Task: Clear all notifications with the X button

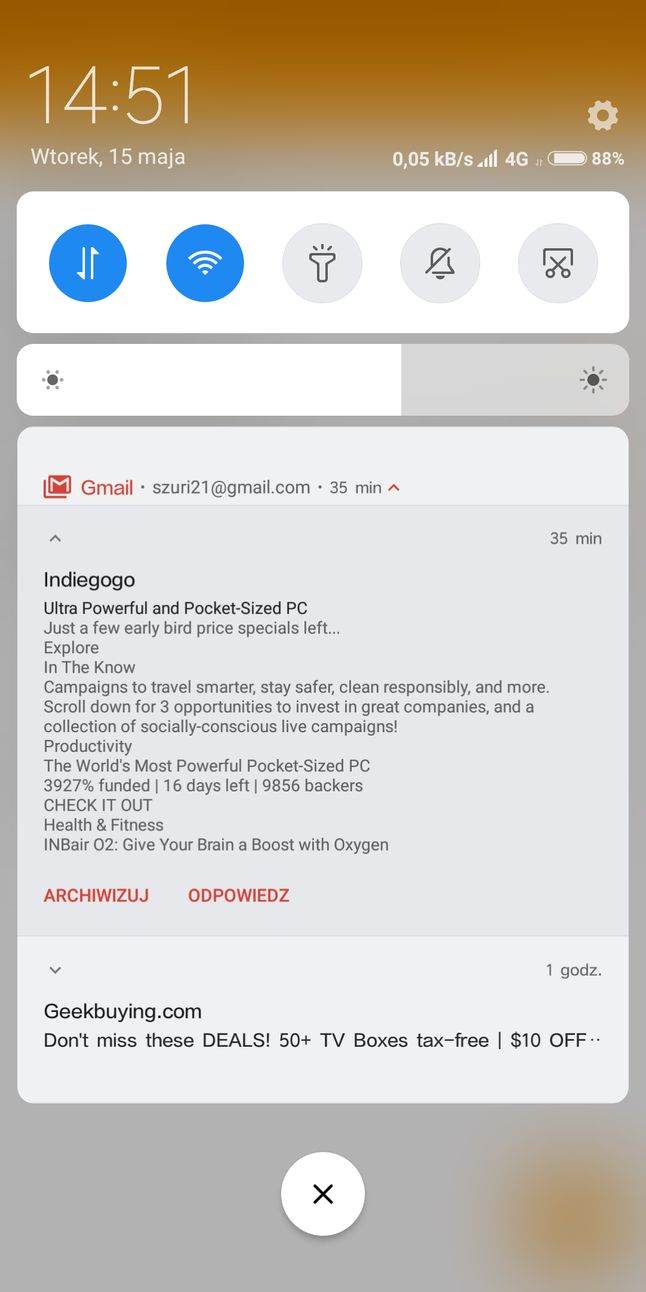Action: 323,1194
